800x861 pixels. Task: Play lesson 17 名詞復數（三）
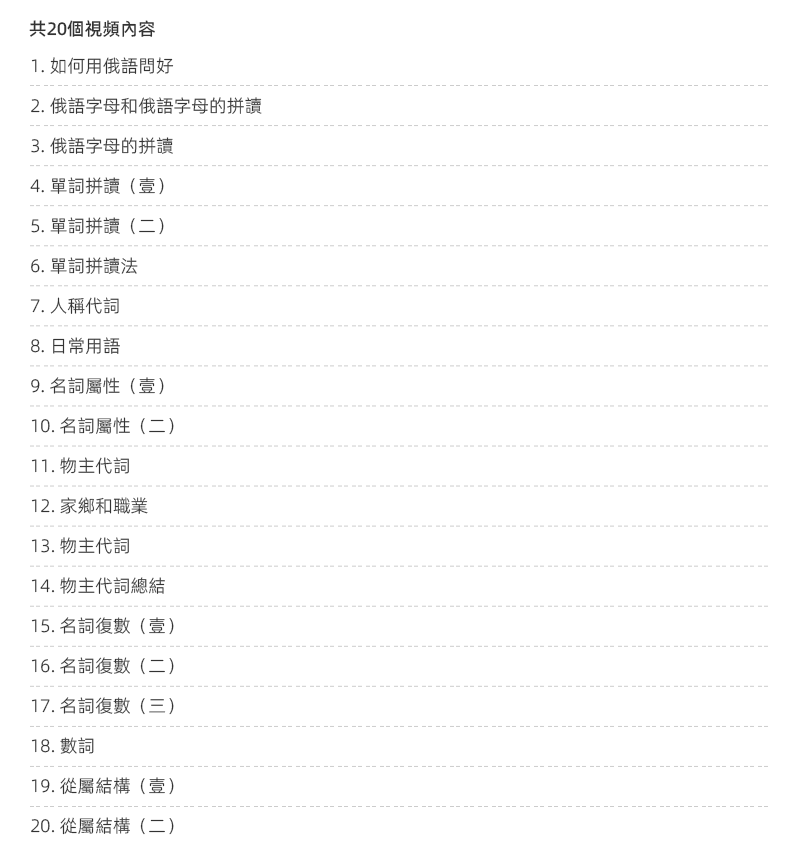click(103, 706)
